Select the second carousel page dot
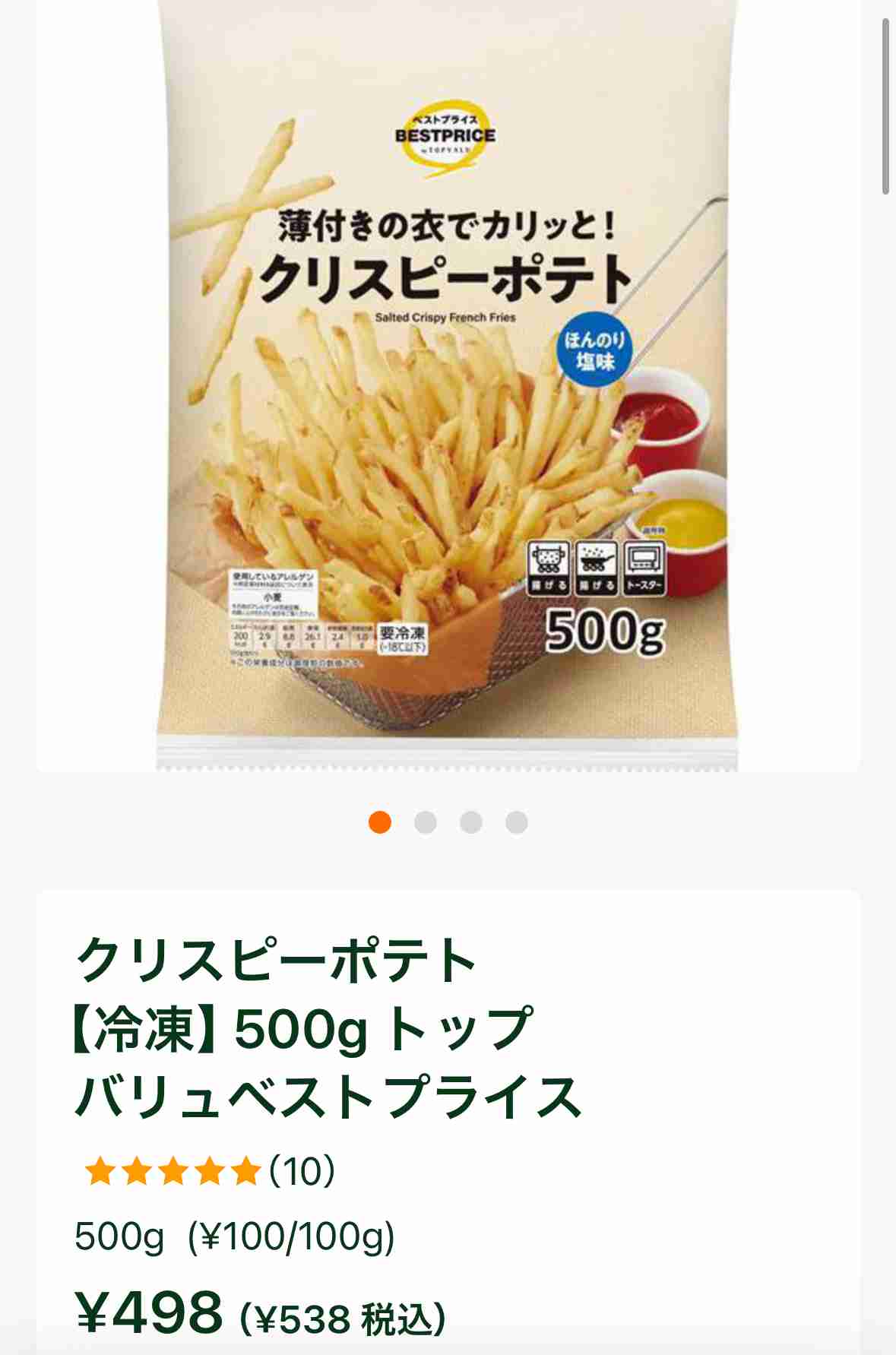 [x=426, y=822]
